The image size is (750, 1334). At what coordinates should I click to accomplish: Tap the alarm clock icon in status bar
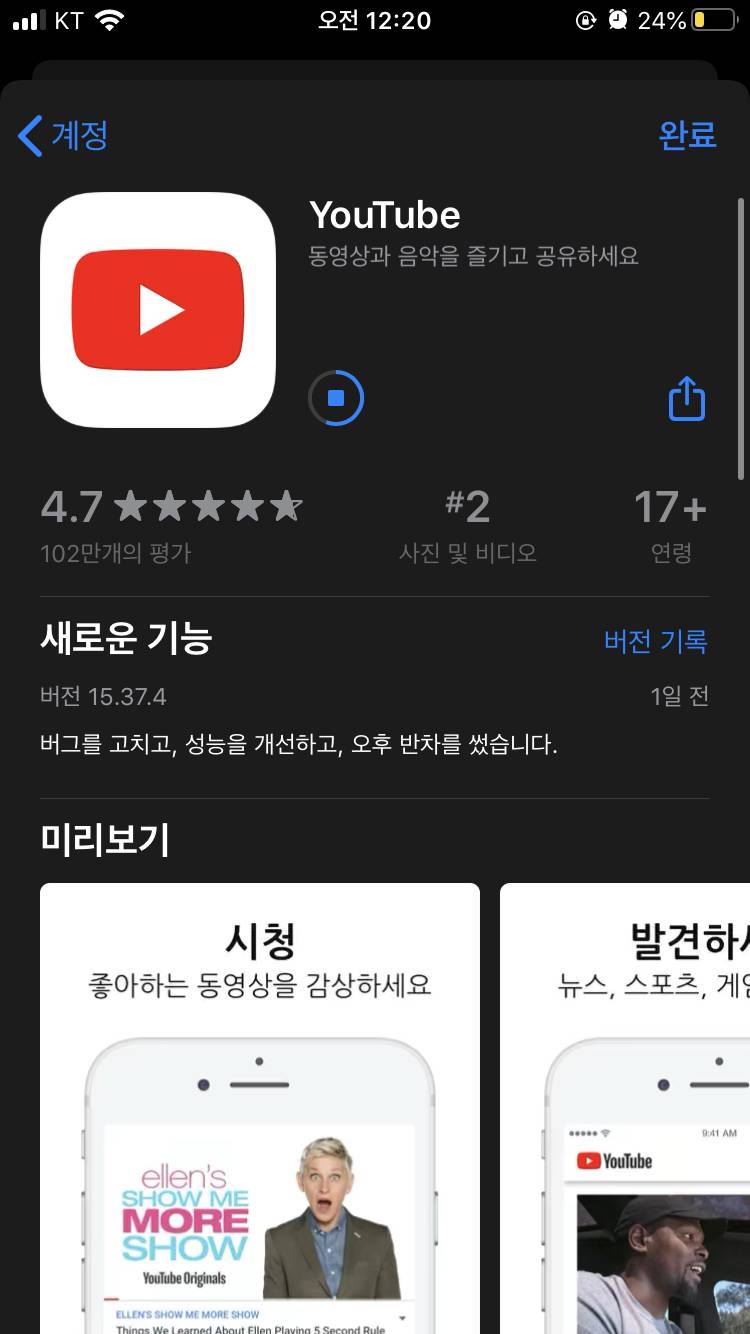618,19
